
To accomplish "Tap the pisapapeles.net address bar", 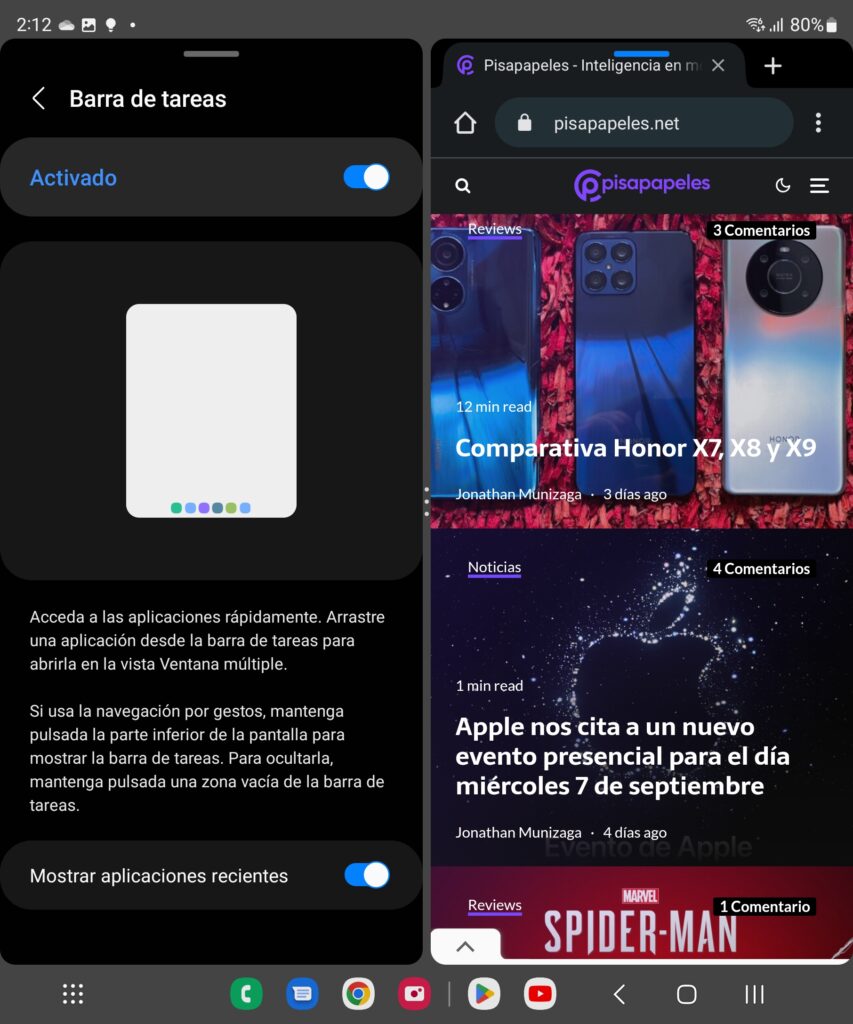I will (x=643, y=123).
